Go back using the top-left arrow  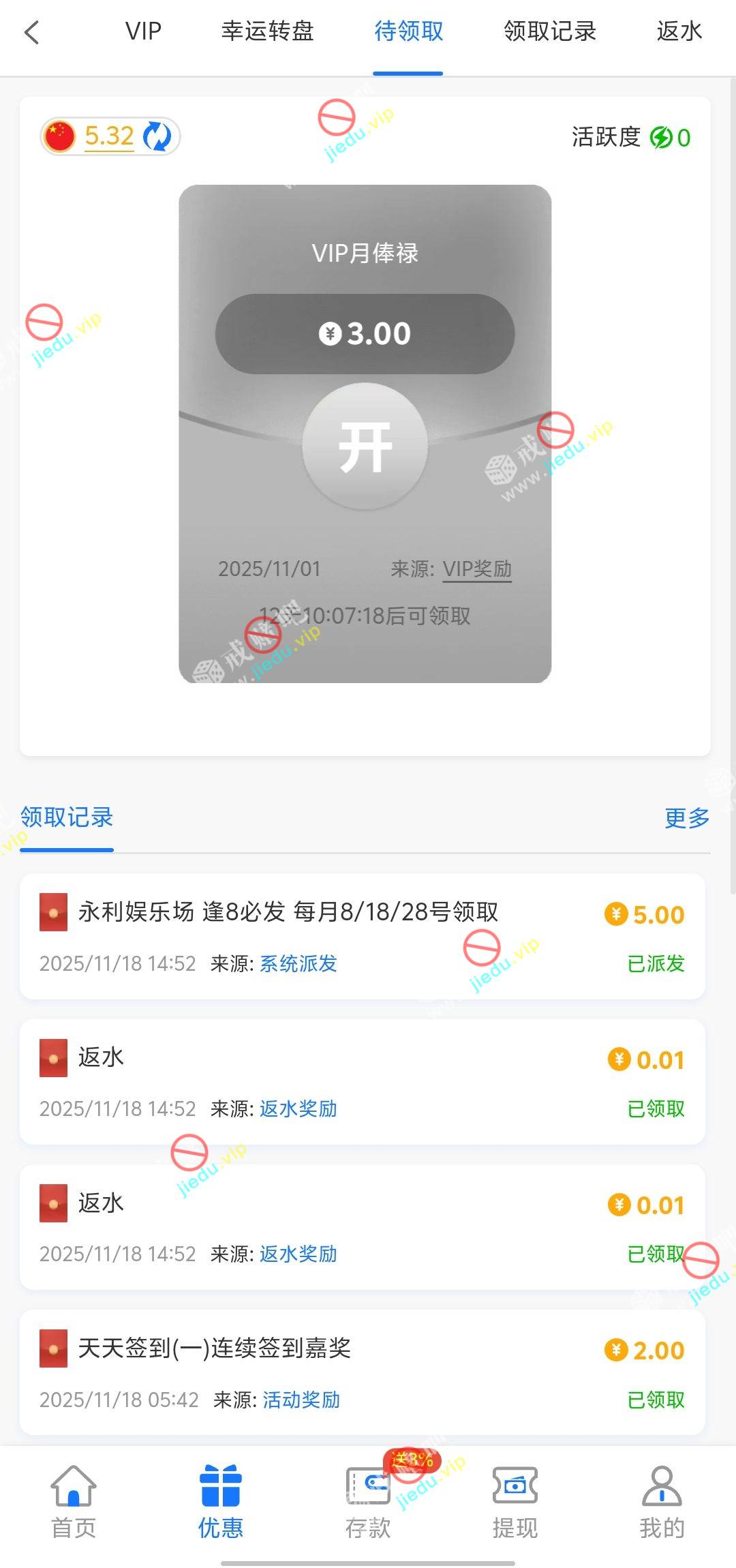click(x=31, y=32)
